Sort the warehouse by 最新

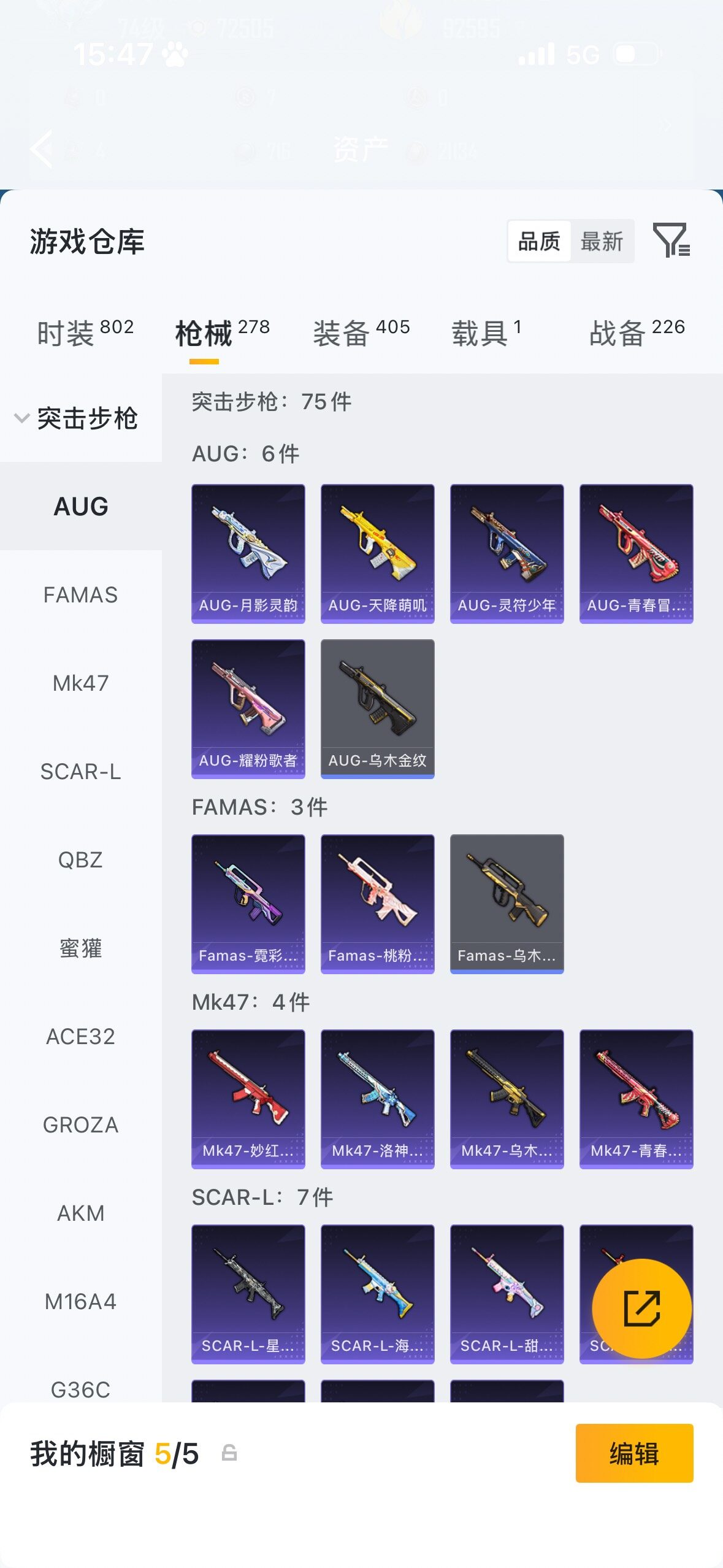602,241
